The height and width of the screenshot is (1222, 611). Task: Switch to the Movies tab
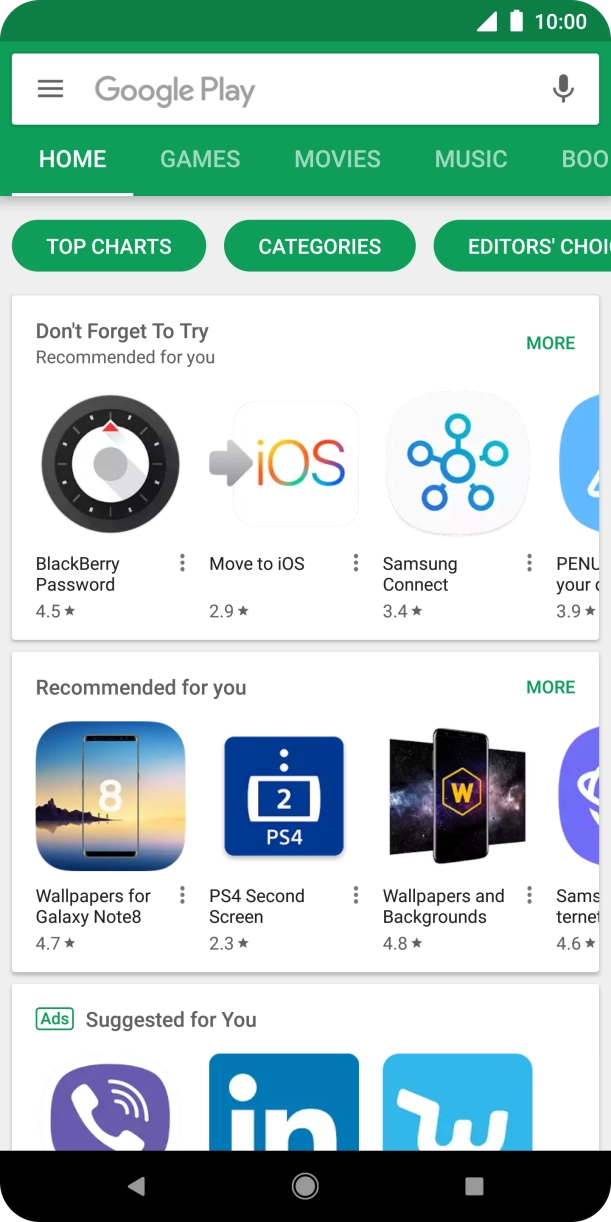point(337,159)
